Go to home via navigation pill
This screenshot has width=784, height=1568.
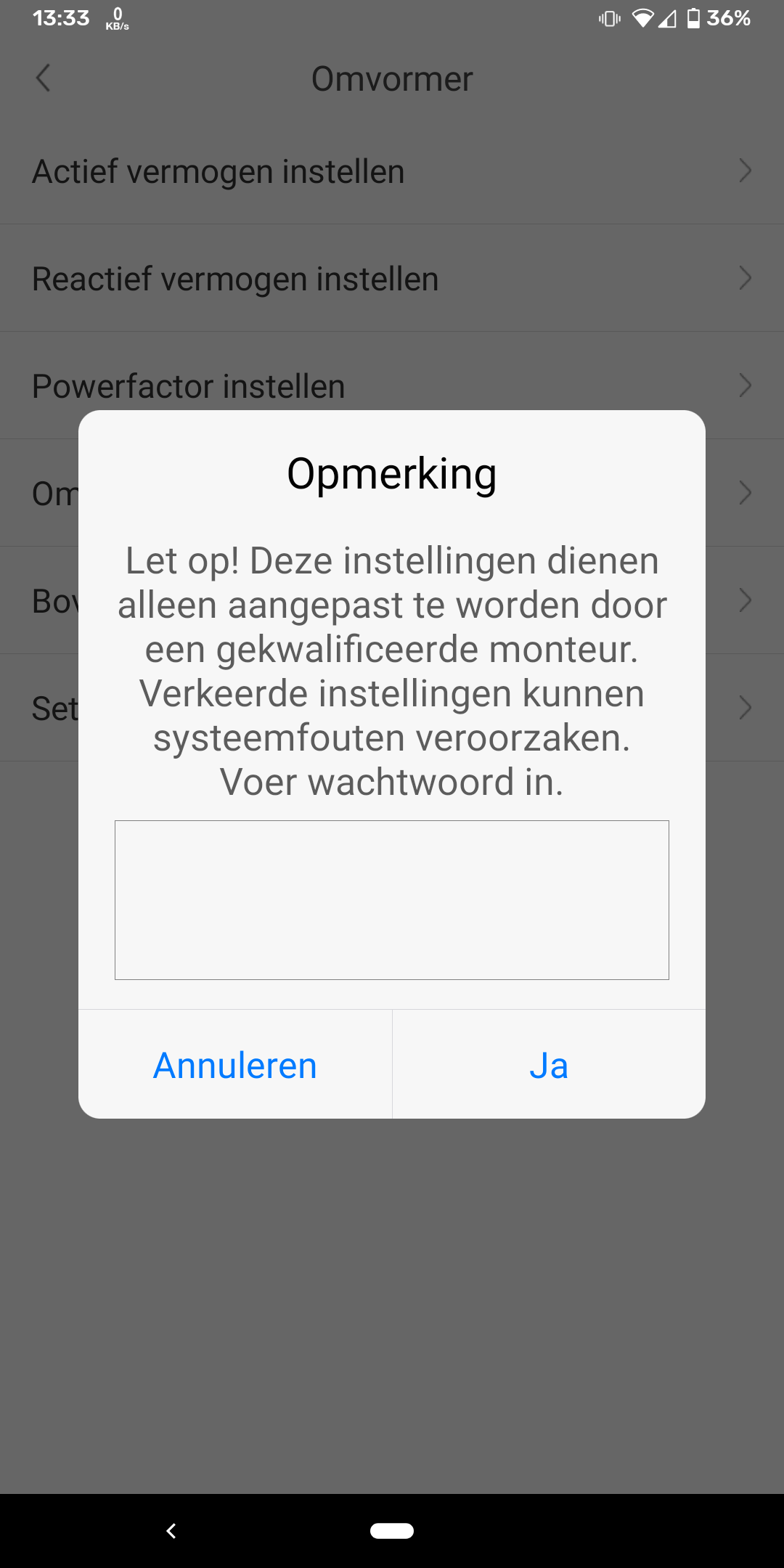[392, 1531]
